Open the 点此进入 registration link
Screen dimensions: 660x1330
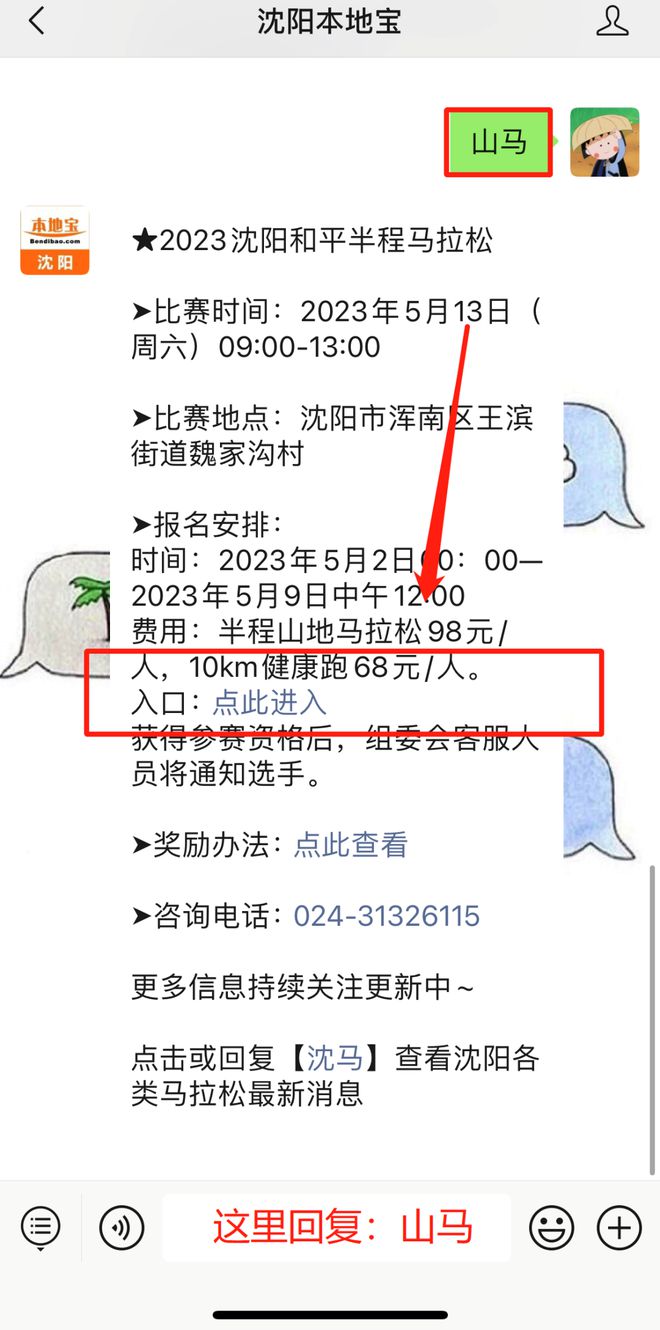[269, 702]
